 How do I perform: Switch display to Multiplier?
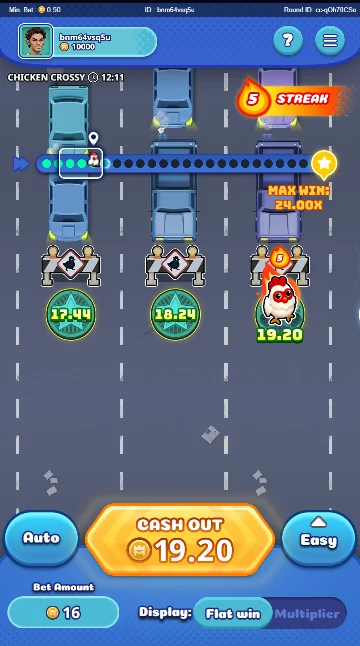tap(307, 613)
